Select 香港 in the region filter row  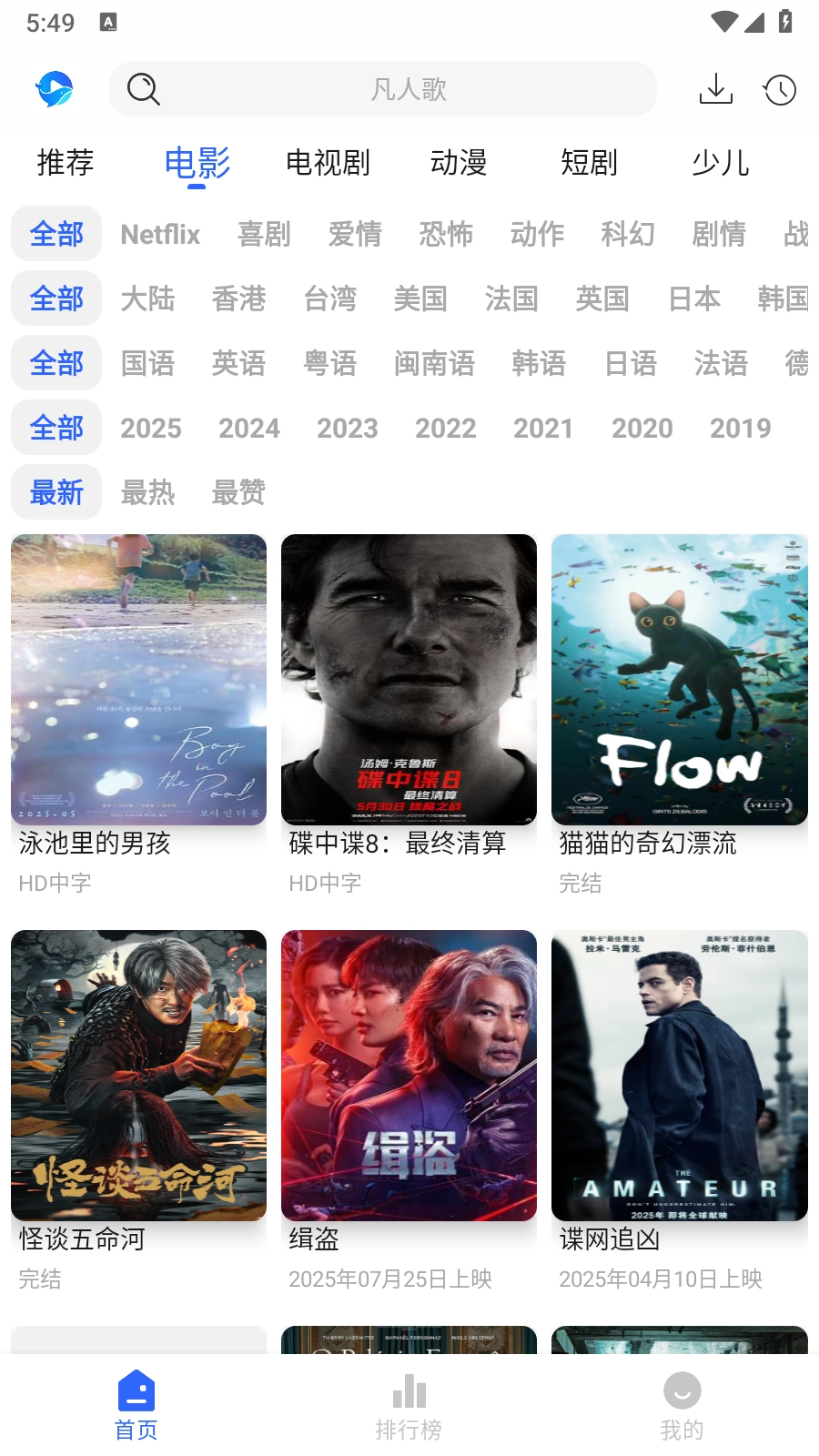[x=238, y=298]
